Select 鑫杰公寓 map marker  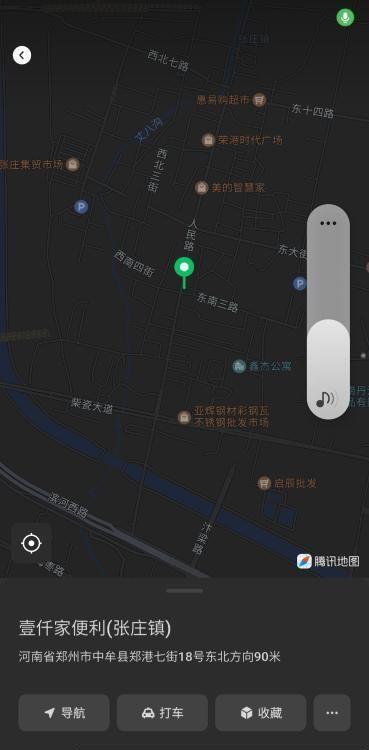[x=262, y=366]
